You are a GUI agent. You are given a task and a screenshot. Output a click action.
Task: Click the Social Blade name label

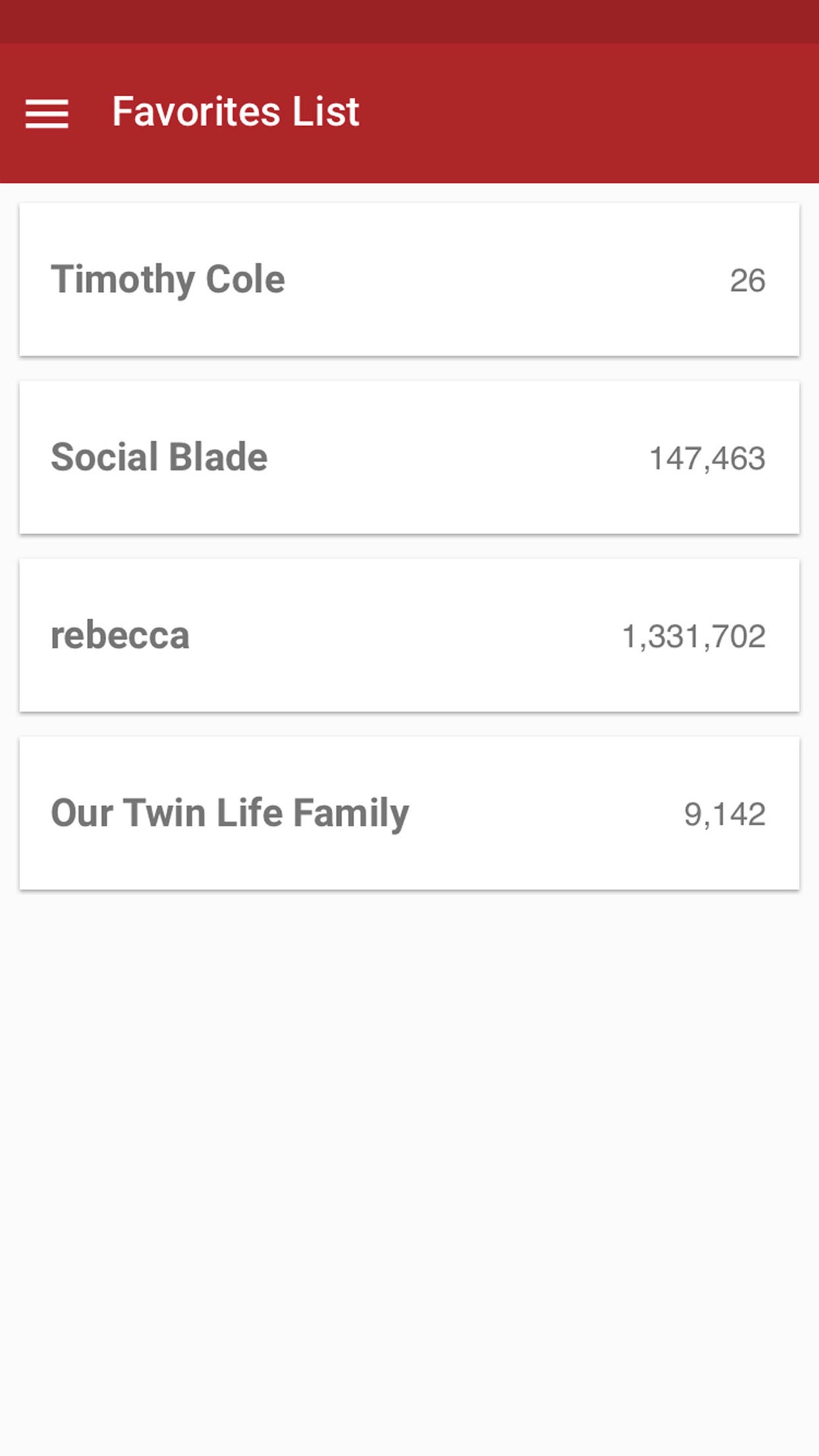pyautogui.click(x=159, y=456)
